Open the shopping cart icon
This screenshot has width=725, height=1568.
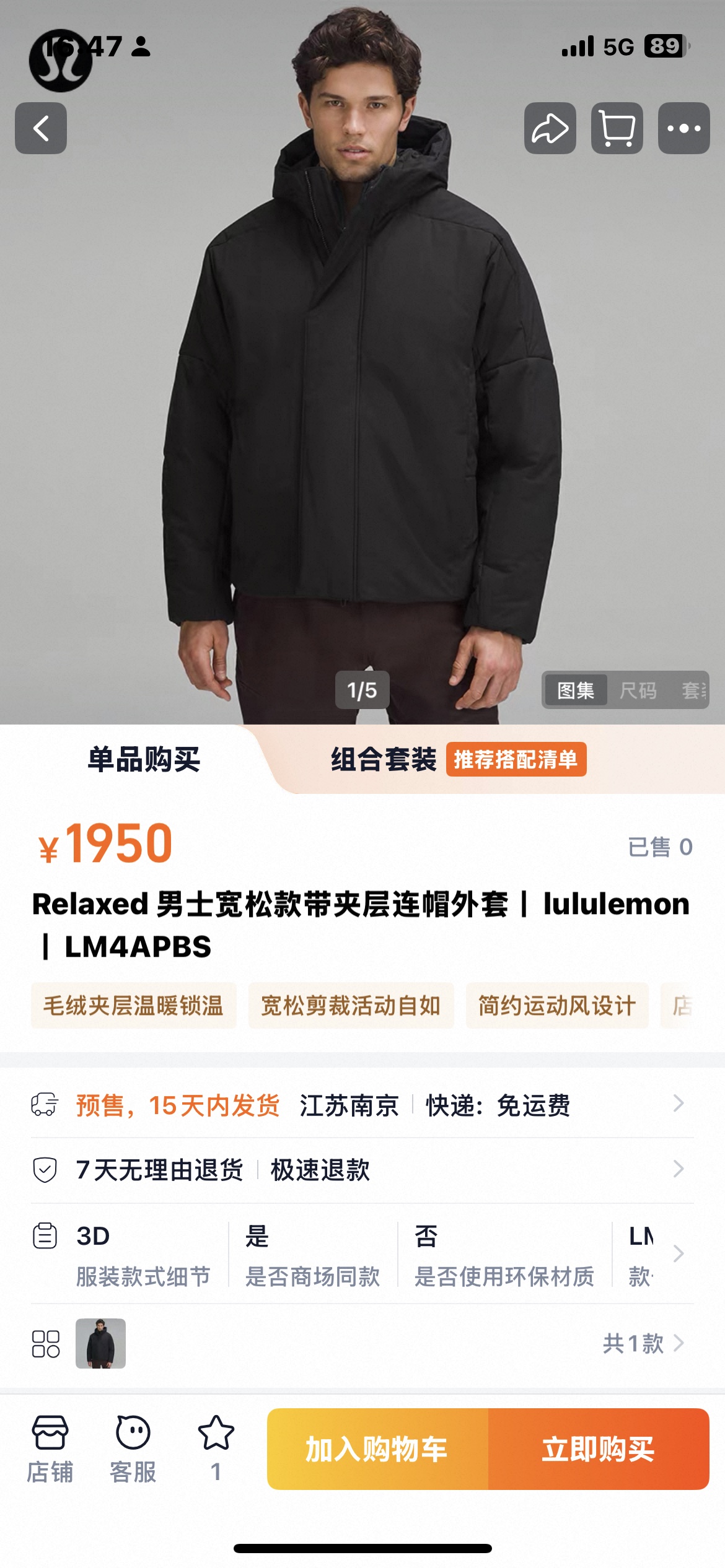[617, 128]
